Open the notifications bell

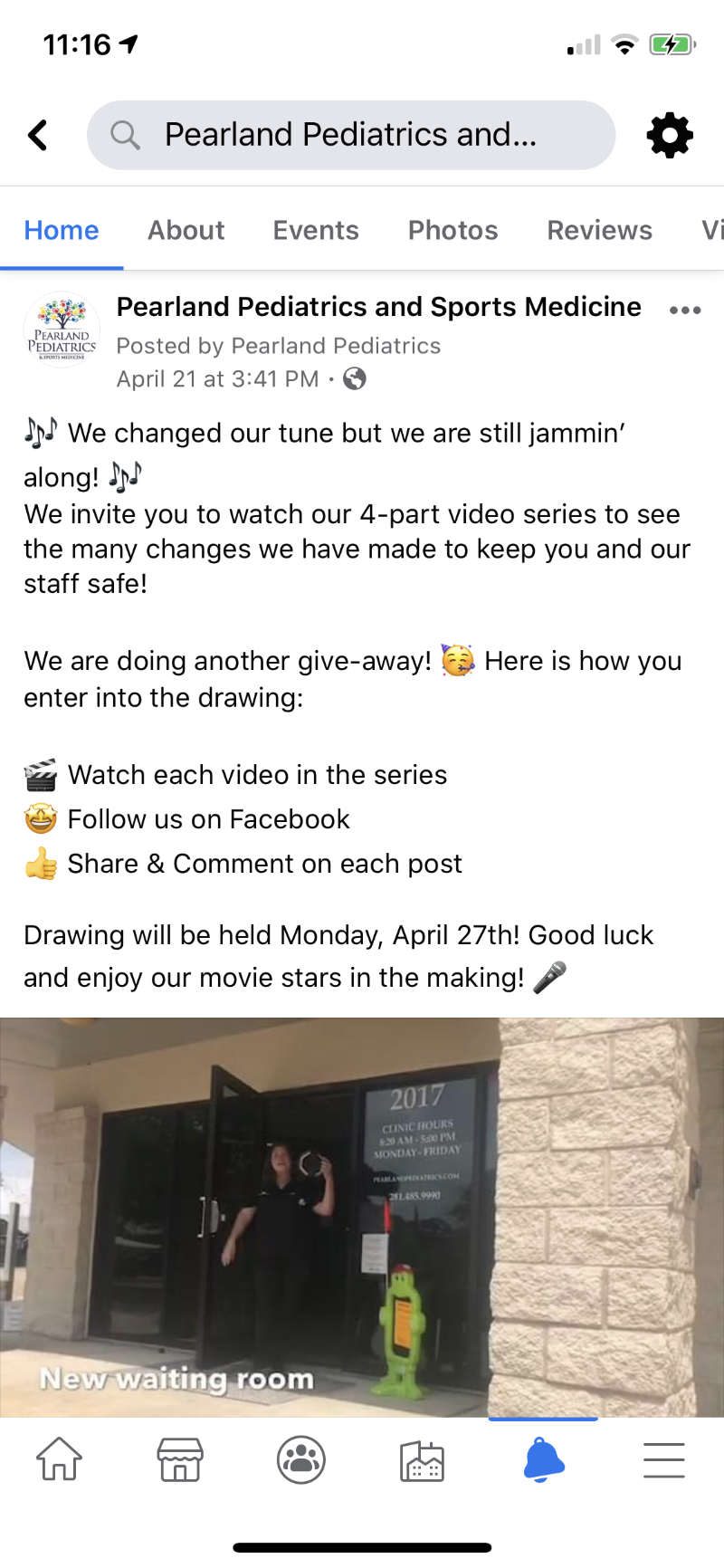pos(543,1459)
